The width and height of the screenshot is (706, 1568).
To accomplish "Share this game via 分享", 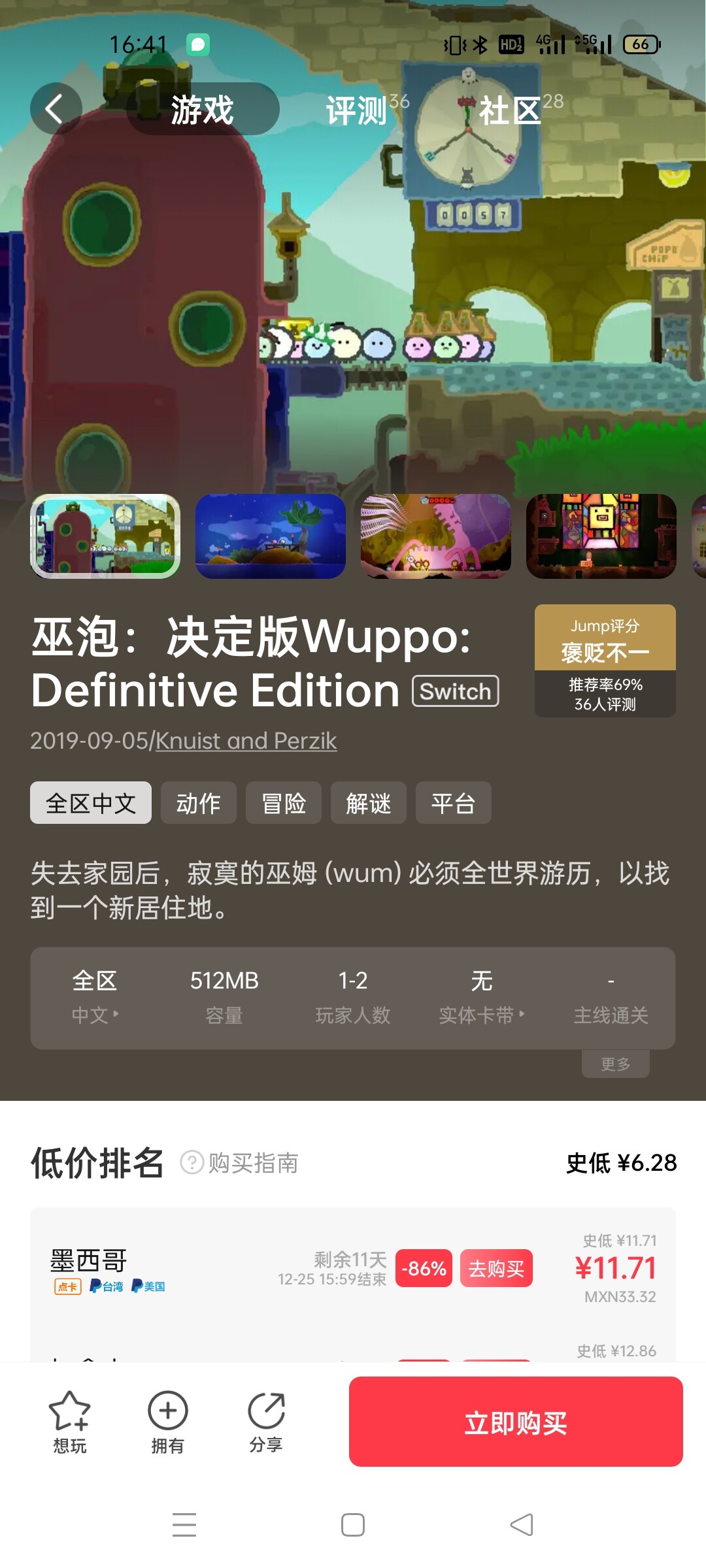I will (265, 1422).
